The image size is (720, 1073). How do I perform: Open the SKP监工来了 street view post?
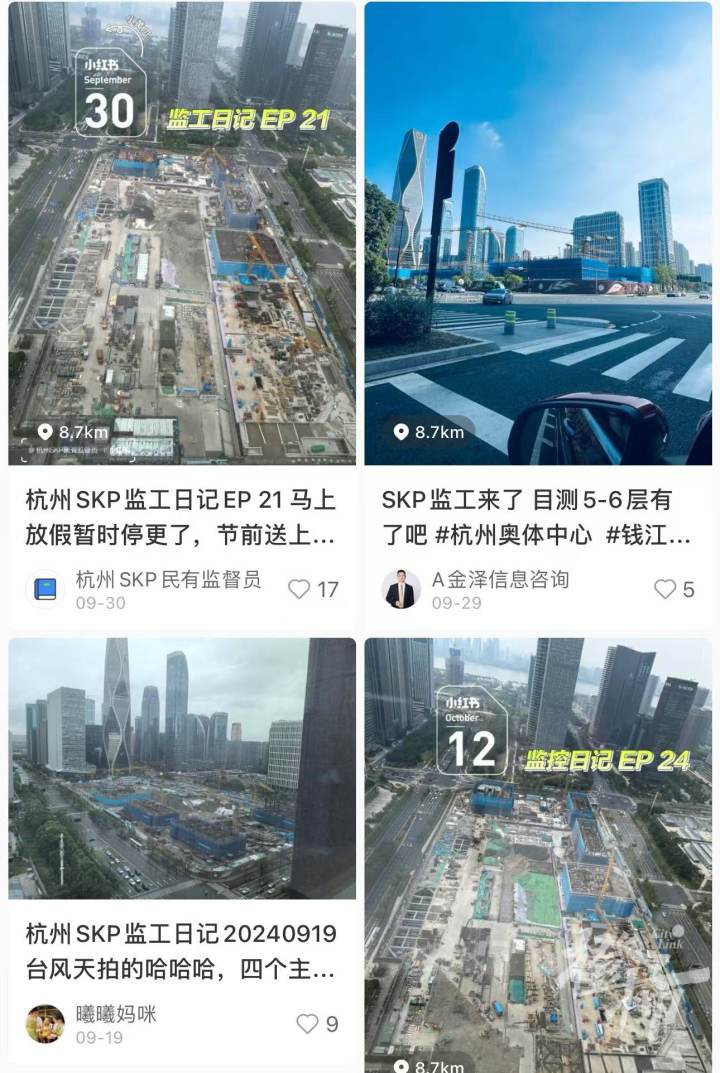click(x=537, y=234)
